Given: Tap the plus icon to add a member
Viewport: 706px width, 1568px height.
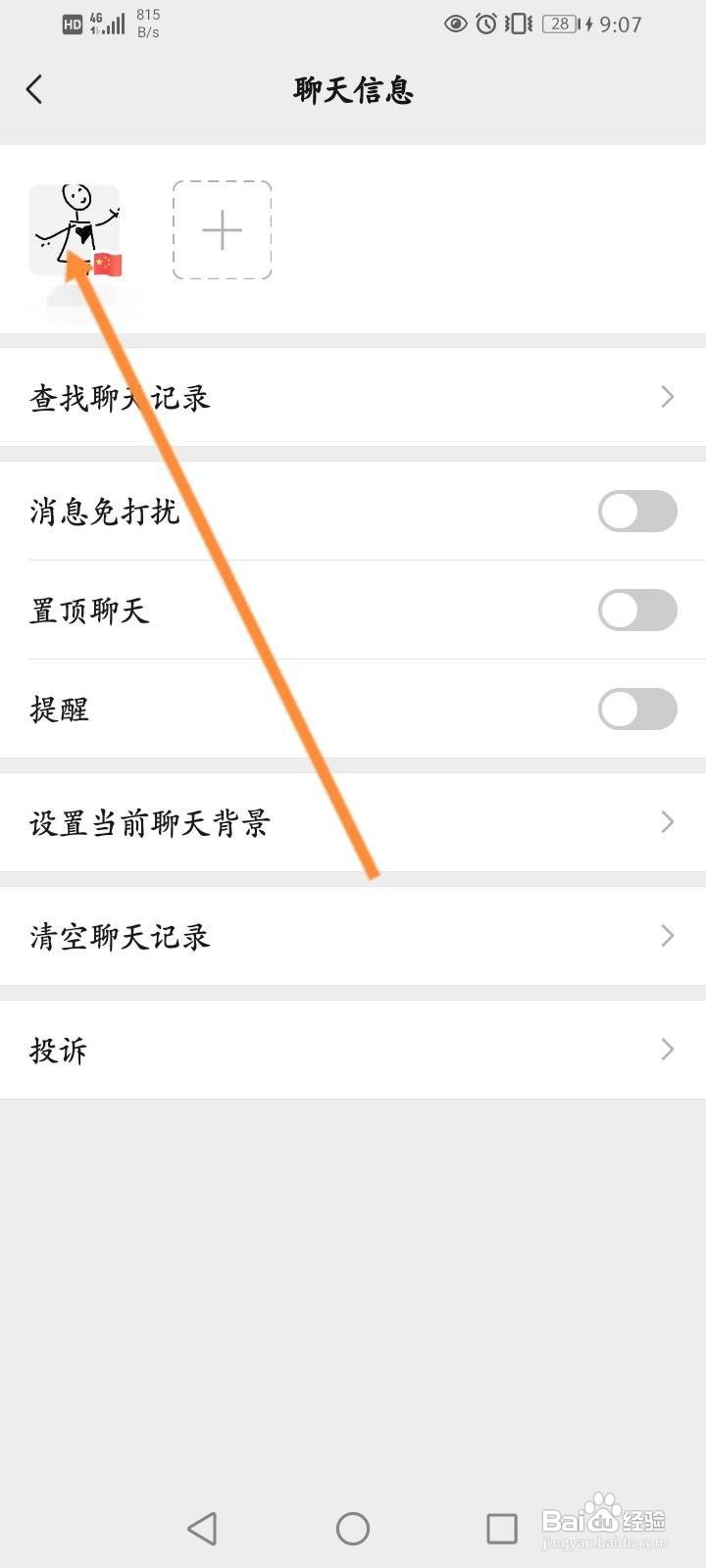Looking at the screenshot, I should pos(222,230).
